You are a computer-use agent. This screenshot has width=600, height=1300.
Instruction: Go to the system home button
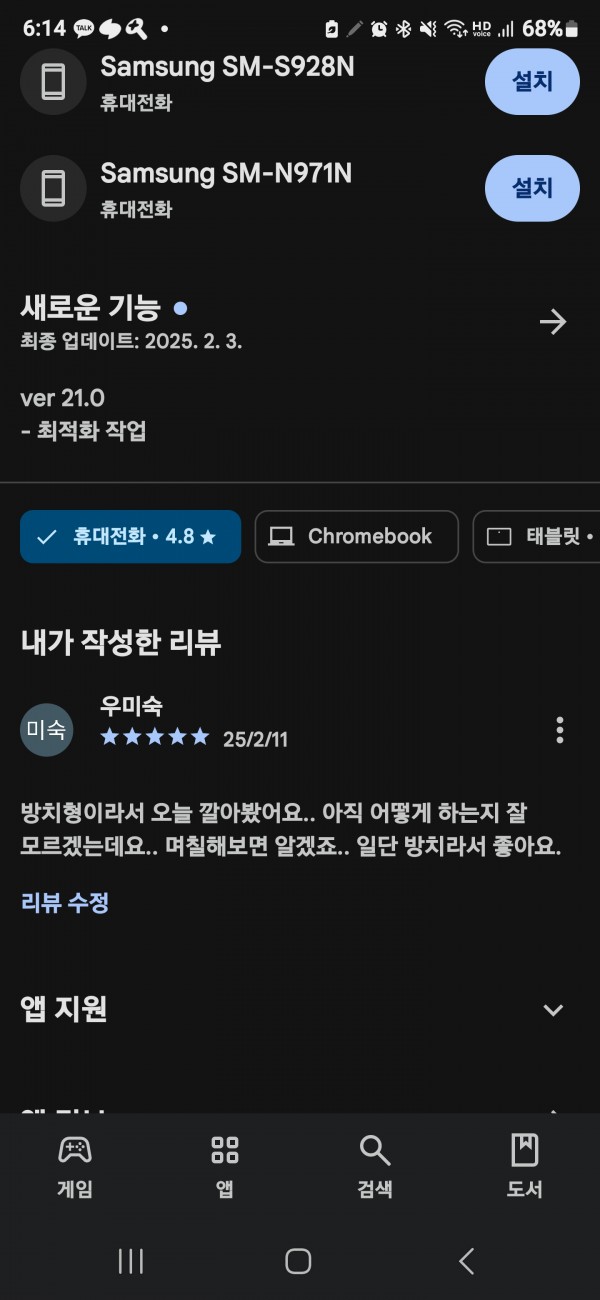pyautogui.click(x=298, y=1261)
